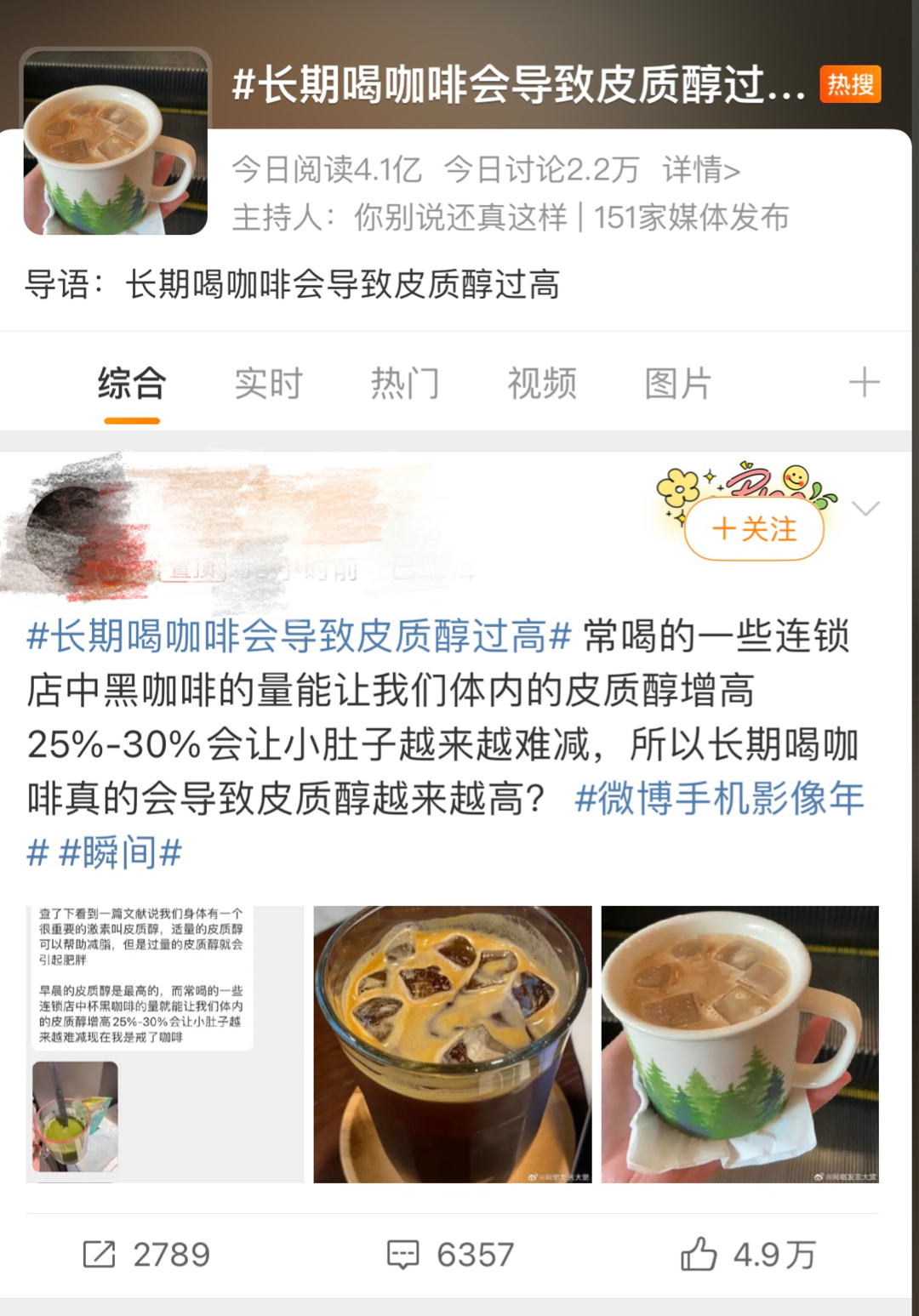
Task: Click the flower sticker on the follow button
Action: (678, 487)
